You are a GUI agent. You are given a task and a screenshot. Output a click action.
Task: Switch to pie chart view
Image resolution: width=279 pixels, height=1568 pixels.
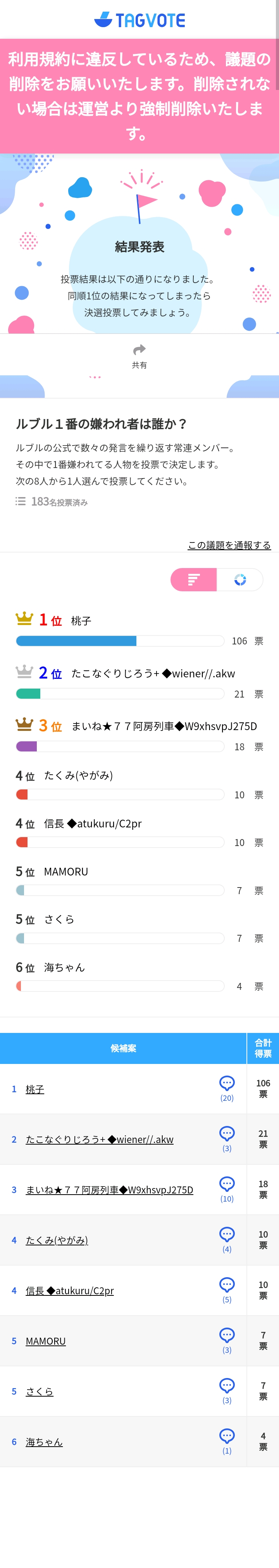point(240,580)
